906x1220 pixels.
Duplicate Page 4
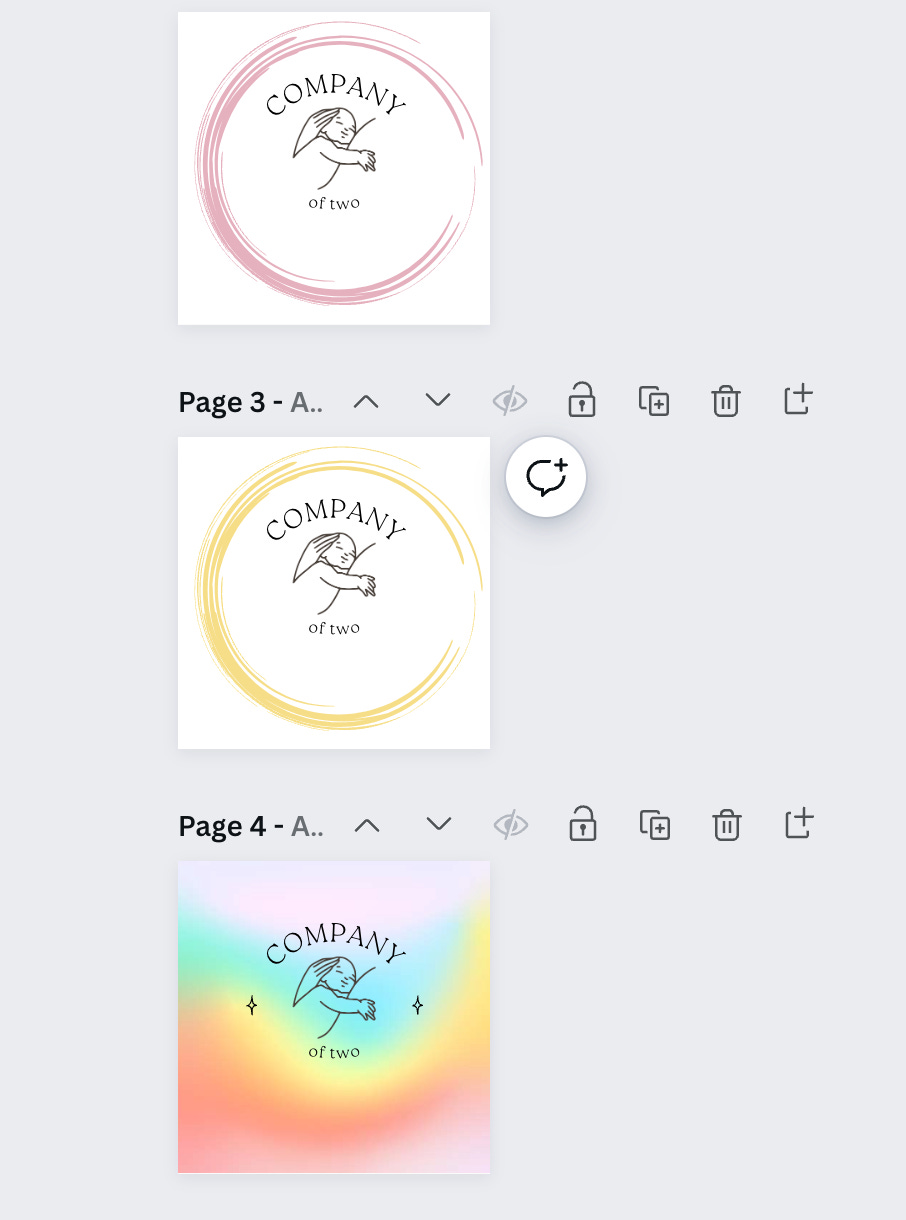click(655, 825)
